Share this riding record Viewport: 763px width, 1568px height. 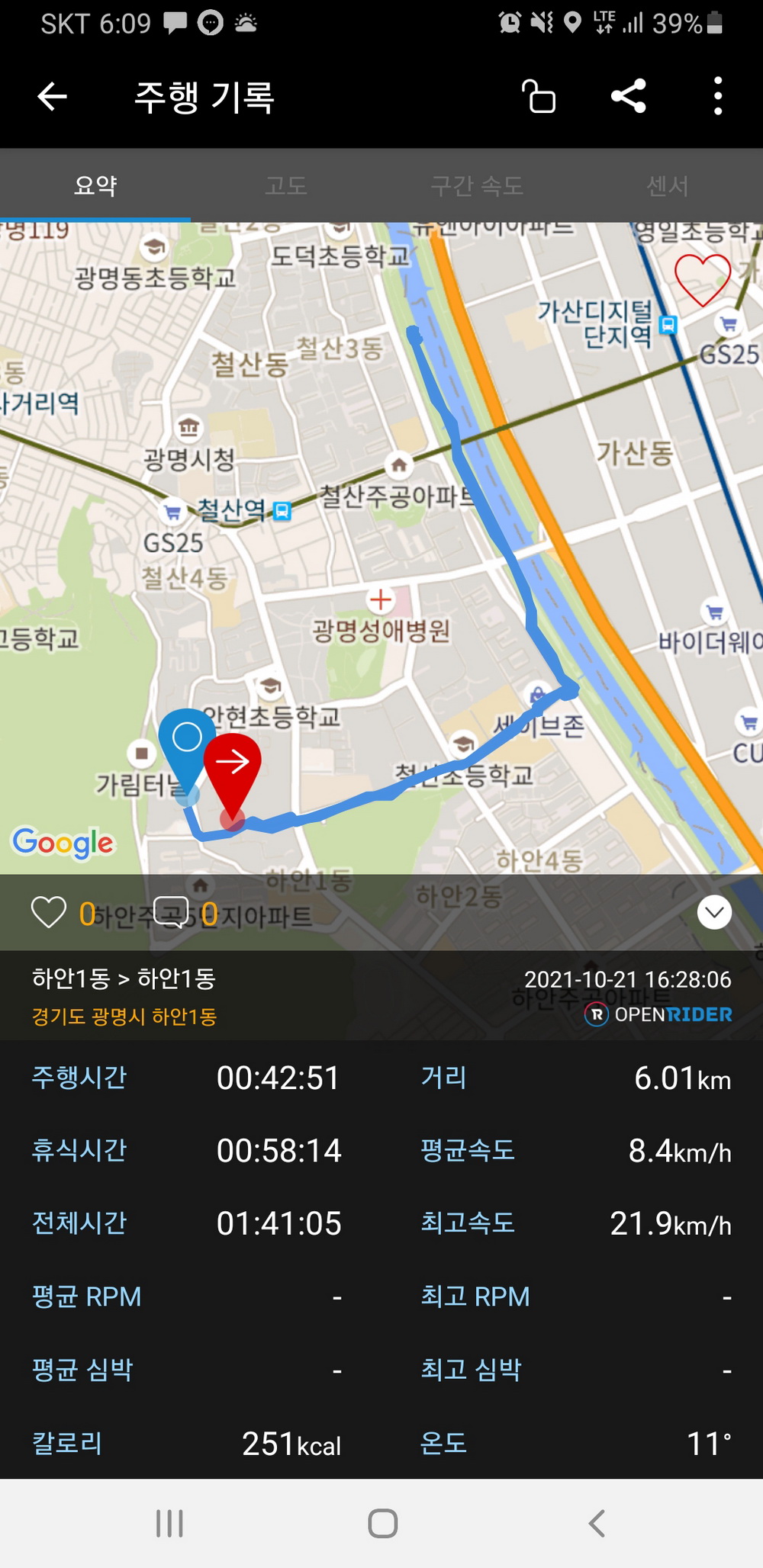click(629, 96)
